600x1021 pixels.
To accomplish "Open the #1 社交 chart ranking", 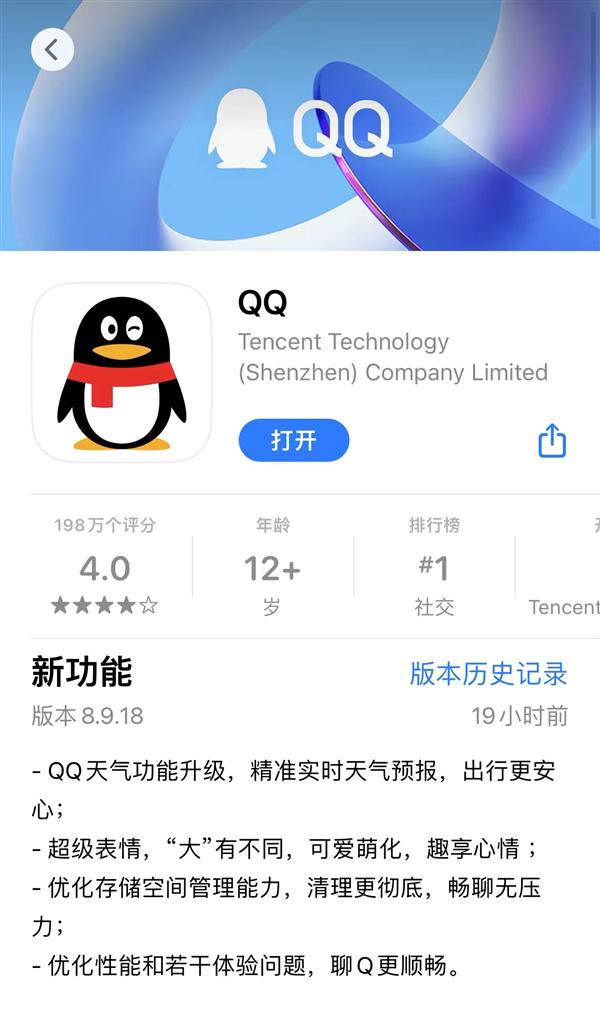I will [434, 566].
